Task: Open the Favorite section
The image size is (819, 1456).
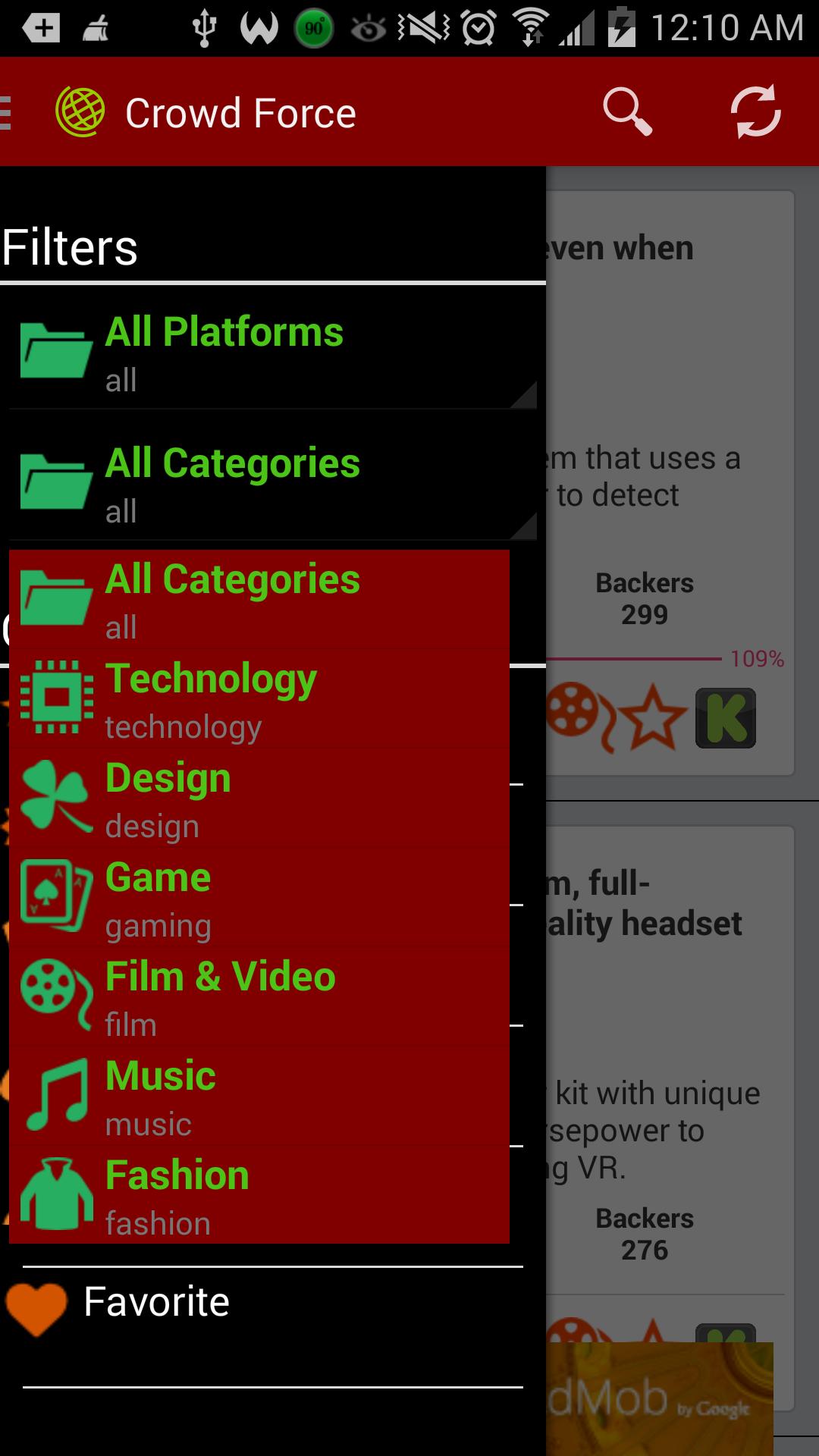Action: click(156, 1302)
